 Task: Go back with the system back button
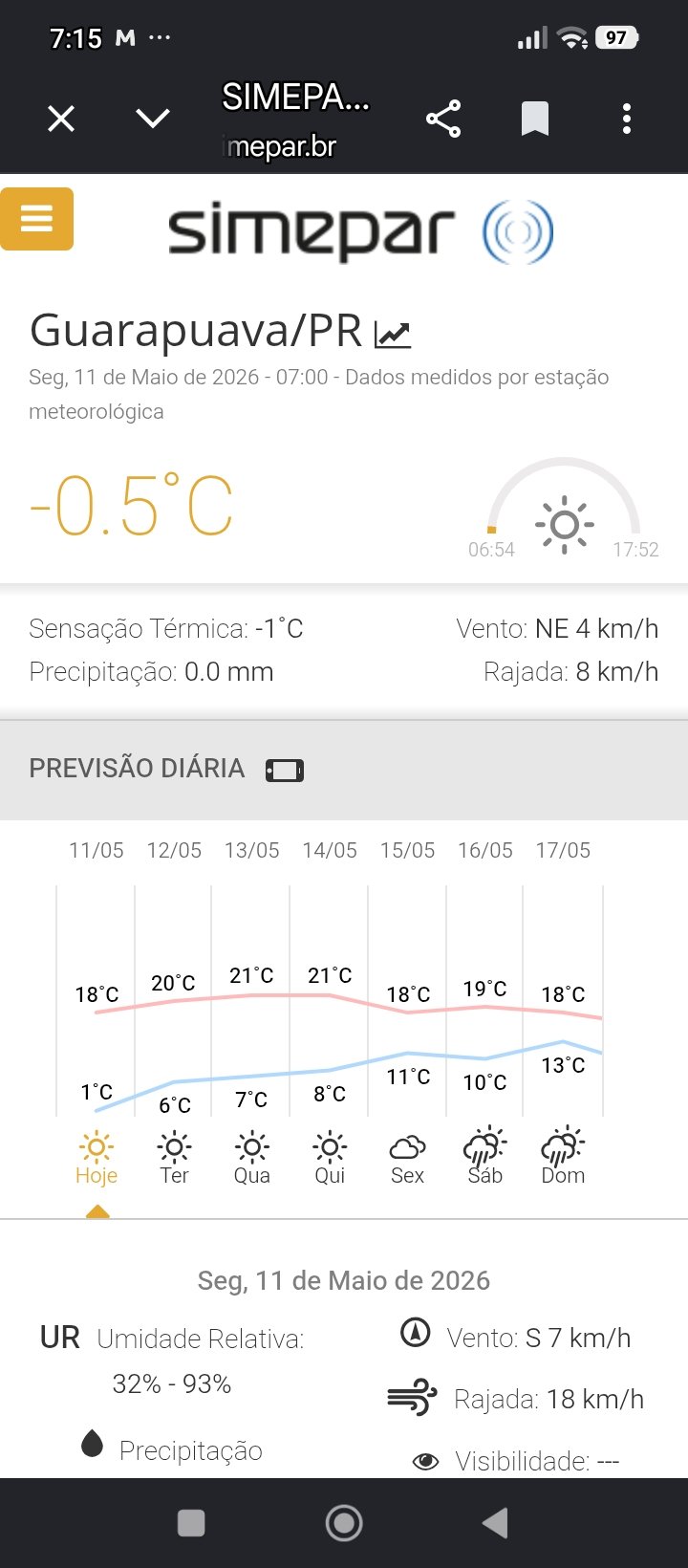(495, 1523)
